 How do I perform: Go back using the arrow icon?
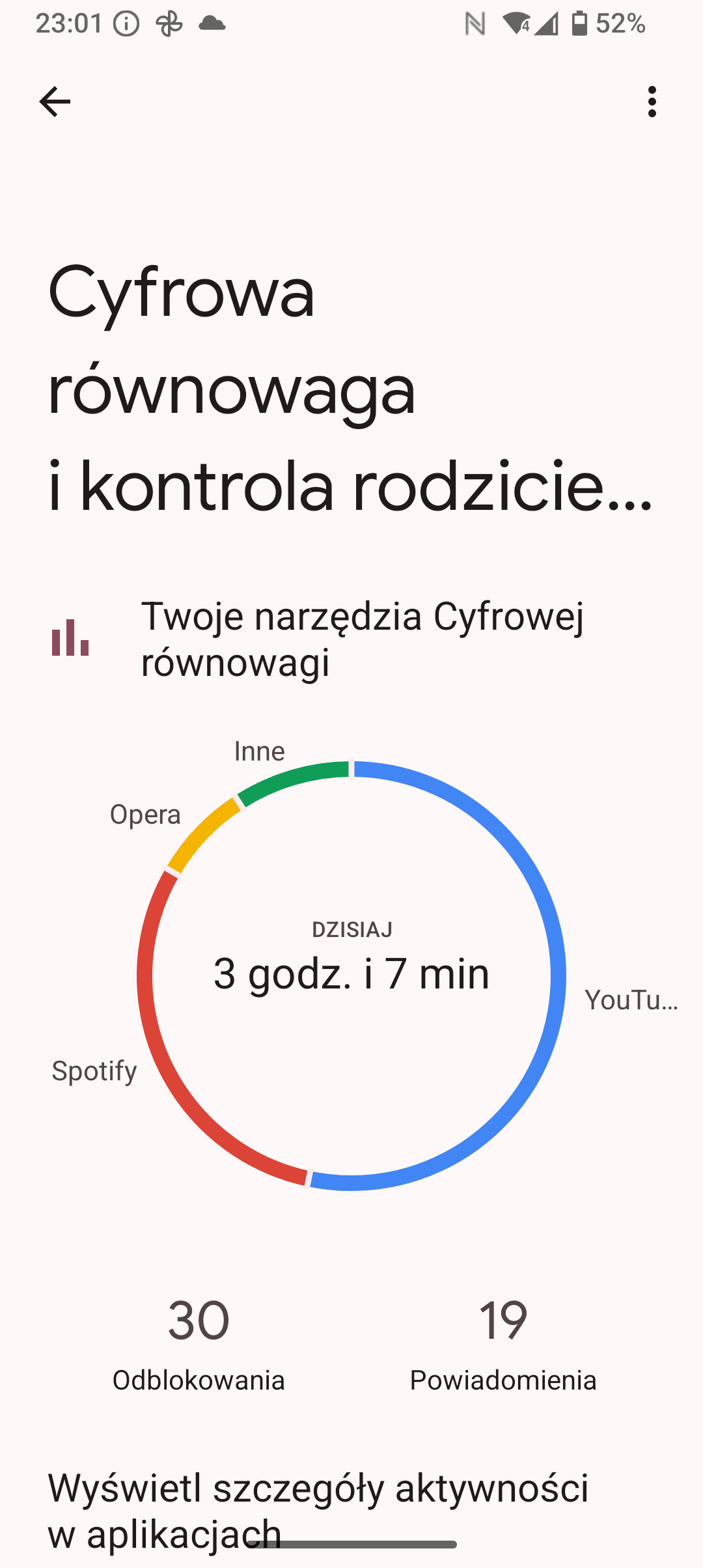pyautogui.click(x=55, y=102)
